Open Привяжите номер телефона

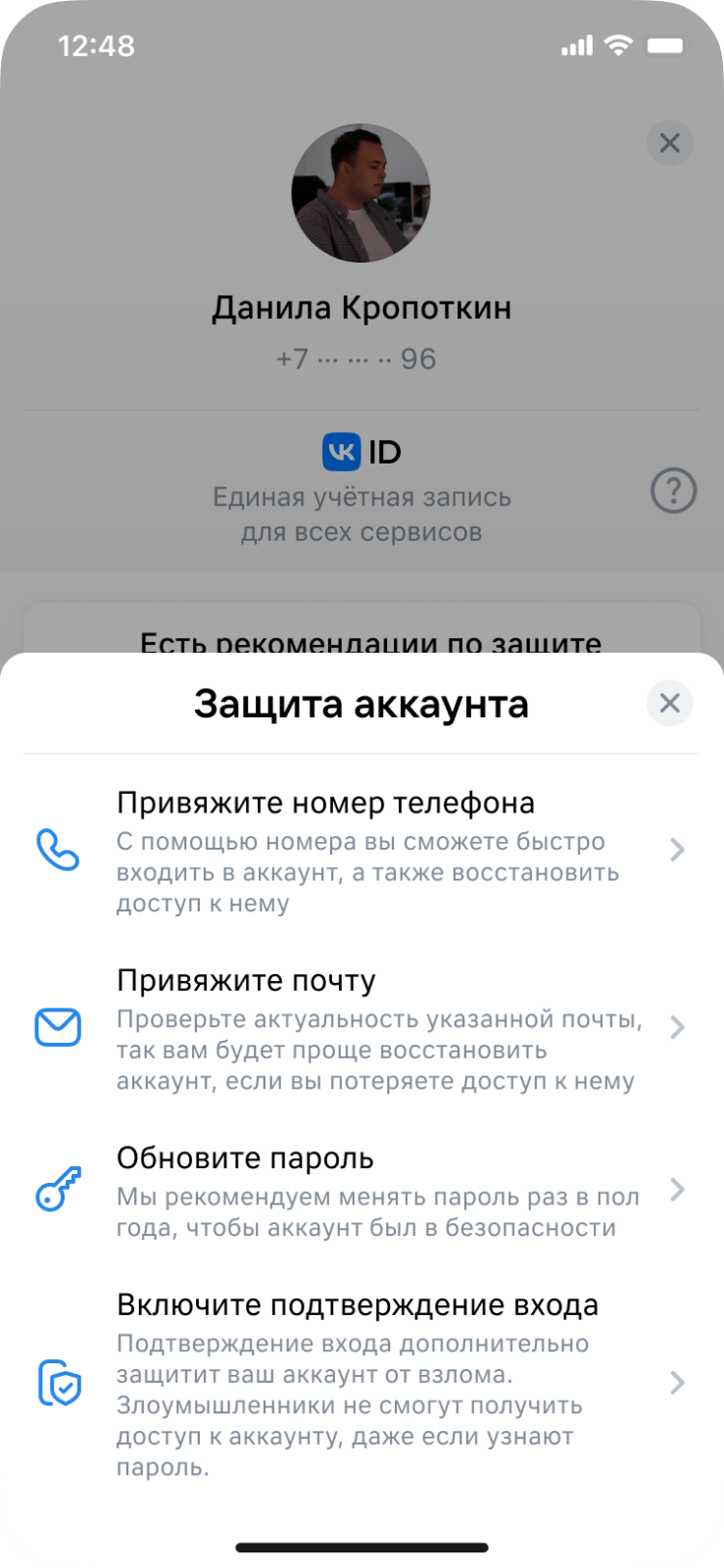pyautogui.click(x=362, y=851)
